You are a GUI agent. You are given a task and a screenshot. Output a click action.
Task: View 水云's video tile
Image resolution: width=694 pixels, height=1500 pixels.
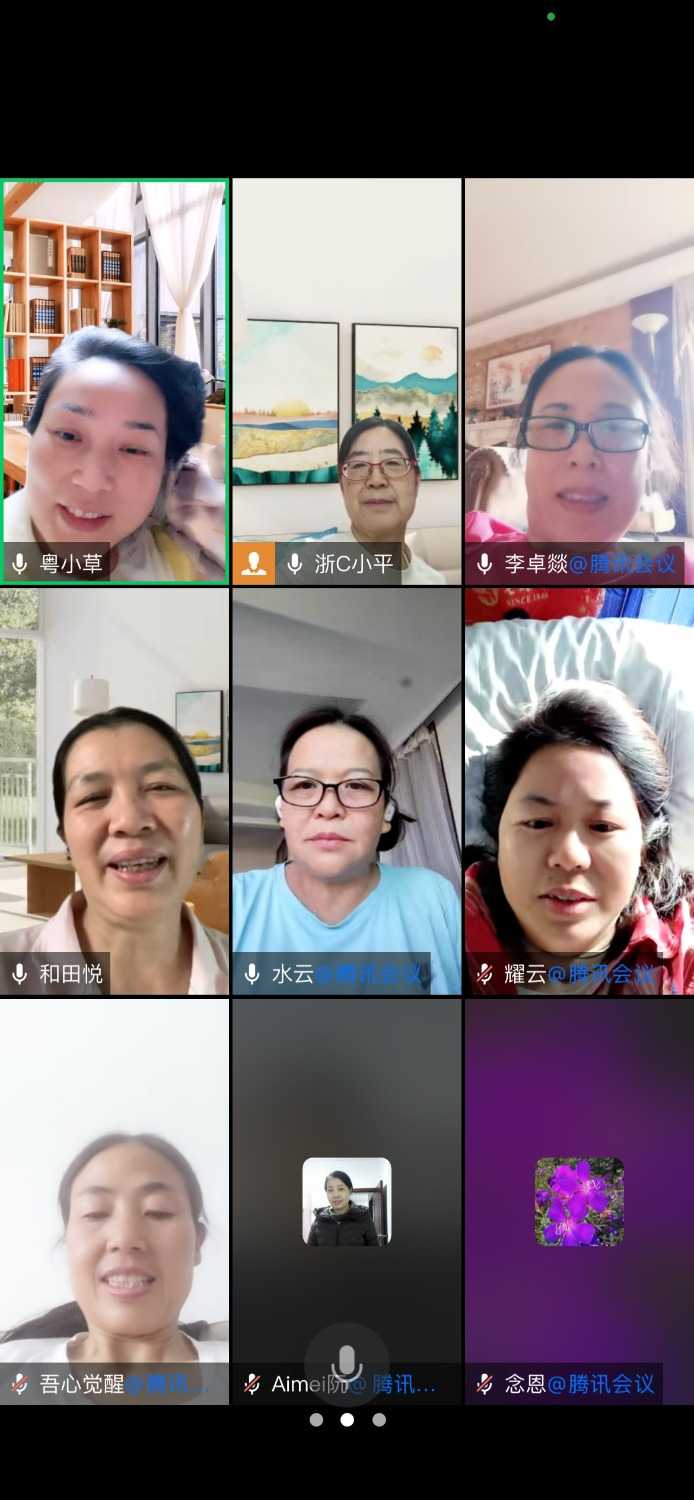pyautogui.click(x=347, y=790)
